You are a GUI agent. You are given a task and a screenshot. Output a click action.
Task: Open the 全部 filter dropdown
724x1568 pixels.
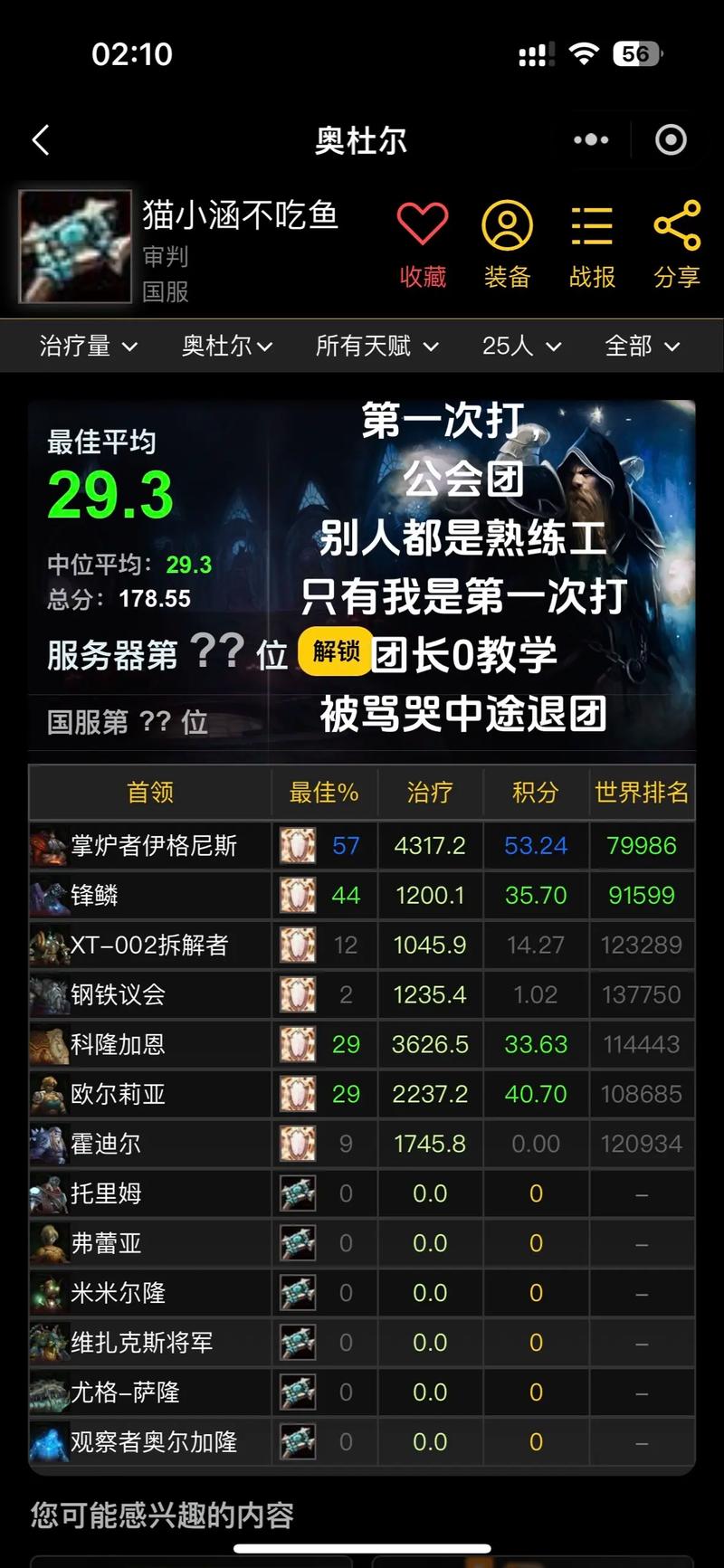(x=642, y=346)
